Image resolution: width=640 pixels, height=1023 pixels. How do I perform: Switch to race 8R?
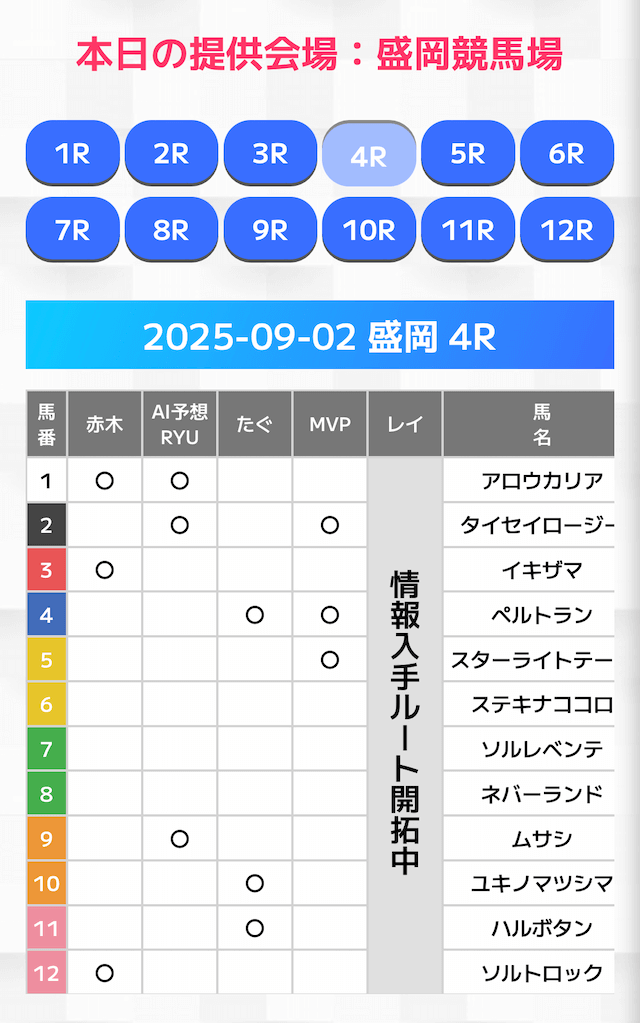click(171, 229)
